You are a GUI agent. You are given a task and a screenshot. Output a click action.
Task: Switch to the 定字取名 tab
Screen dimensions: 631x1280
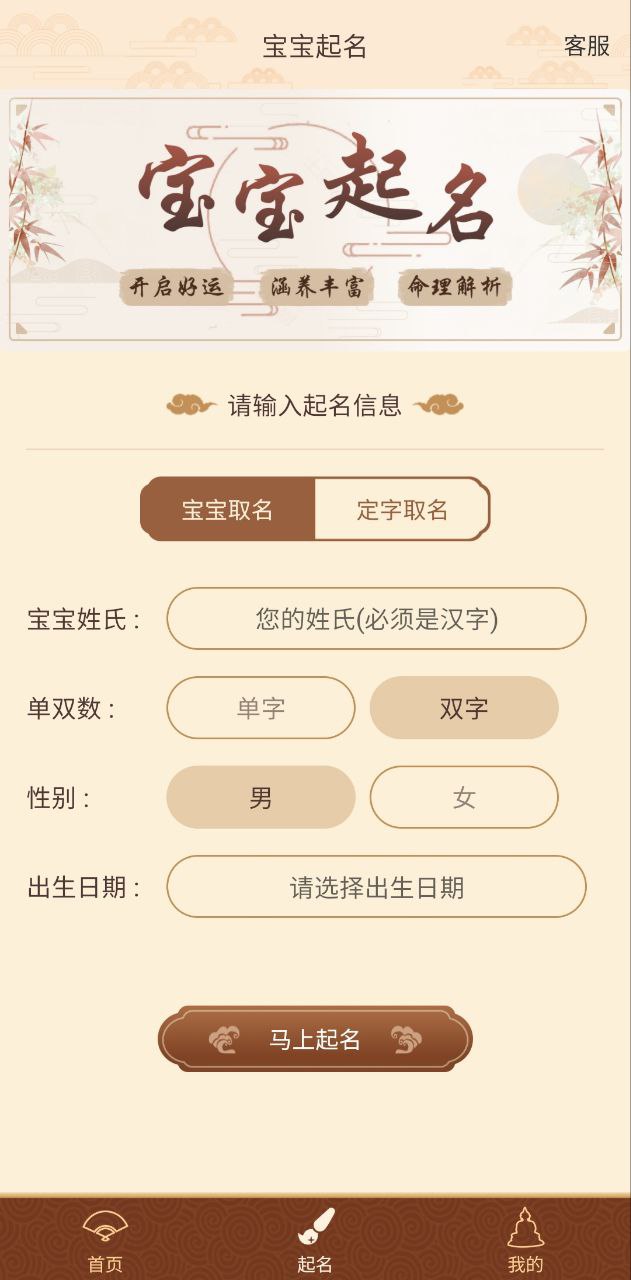(x=402, y=510)
